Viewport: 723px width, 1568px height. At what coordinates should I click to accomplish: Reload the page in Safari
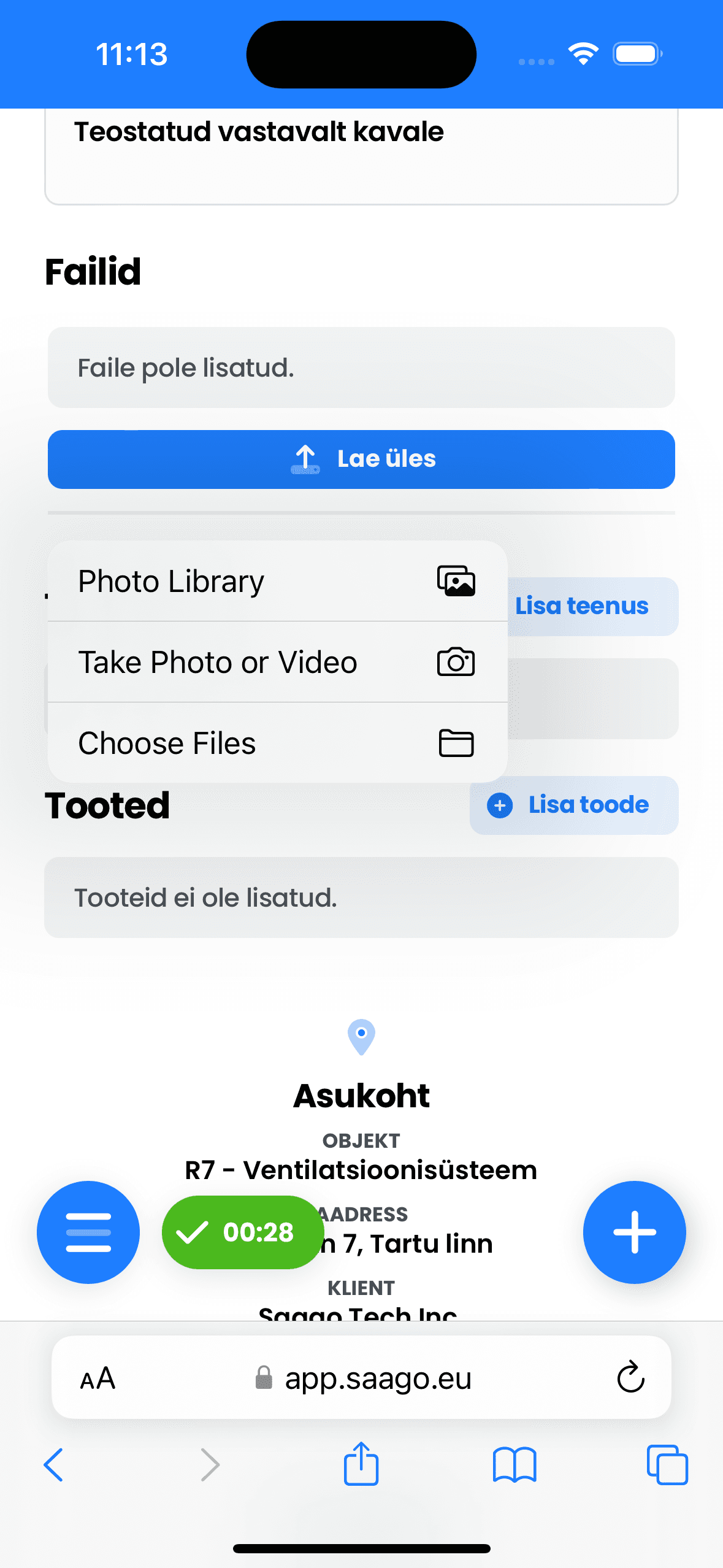pyautogui.click(x=630, y=1378)
